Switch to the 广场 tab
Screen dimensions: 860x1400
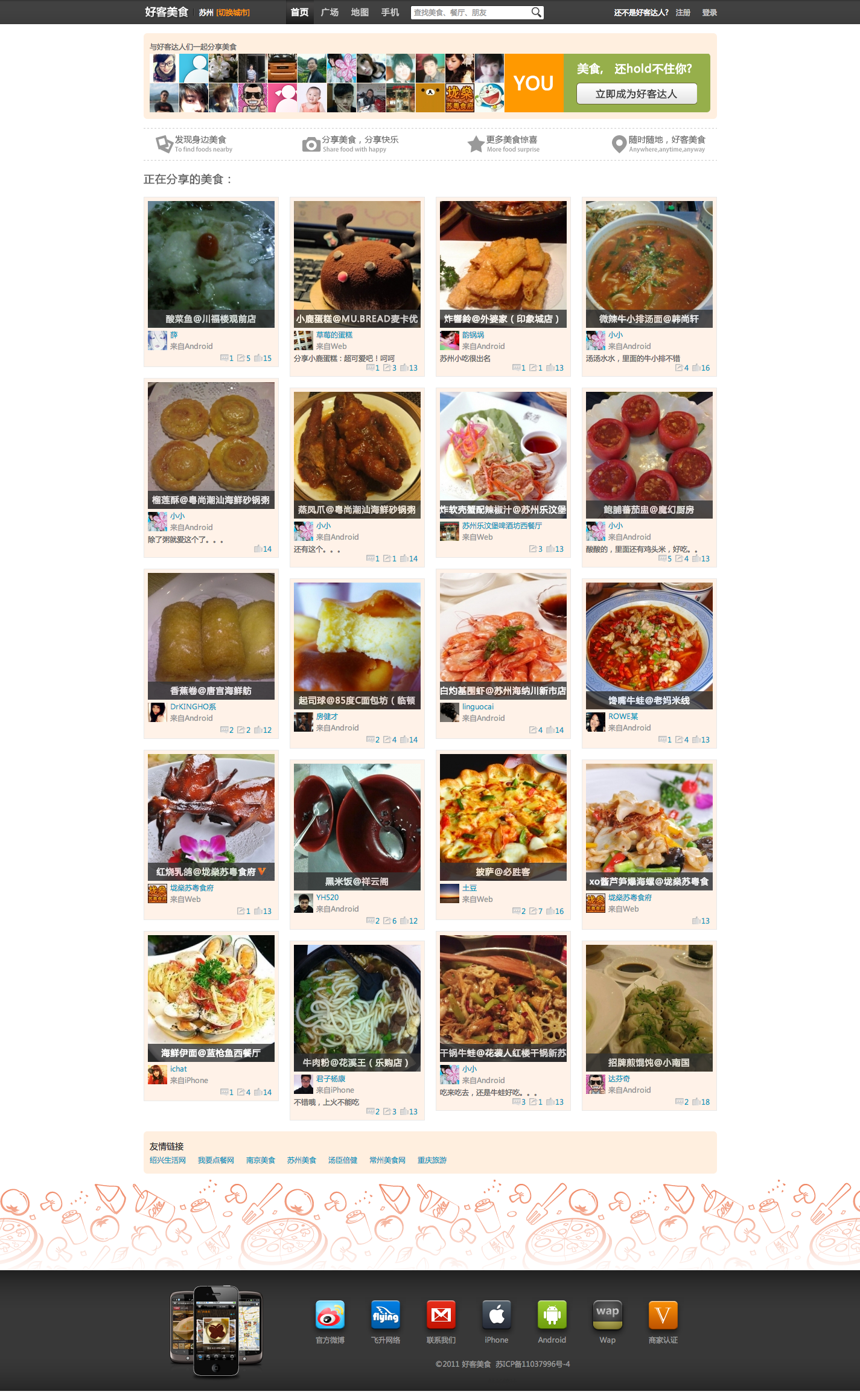[330, 12]
